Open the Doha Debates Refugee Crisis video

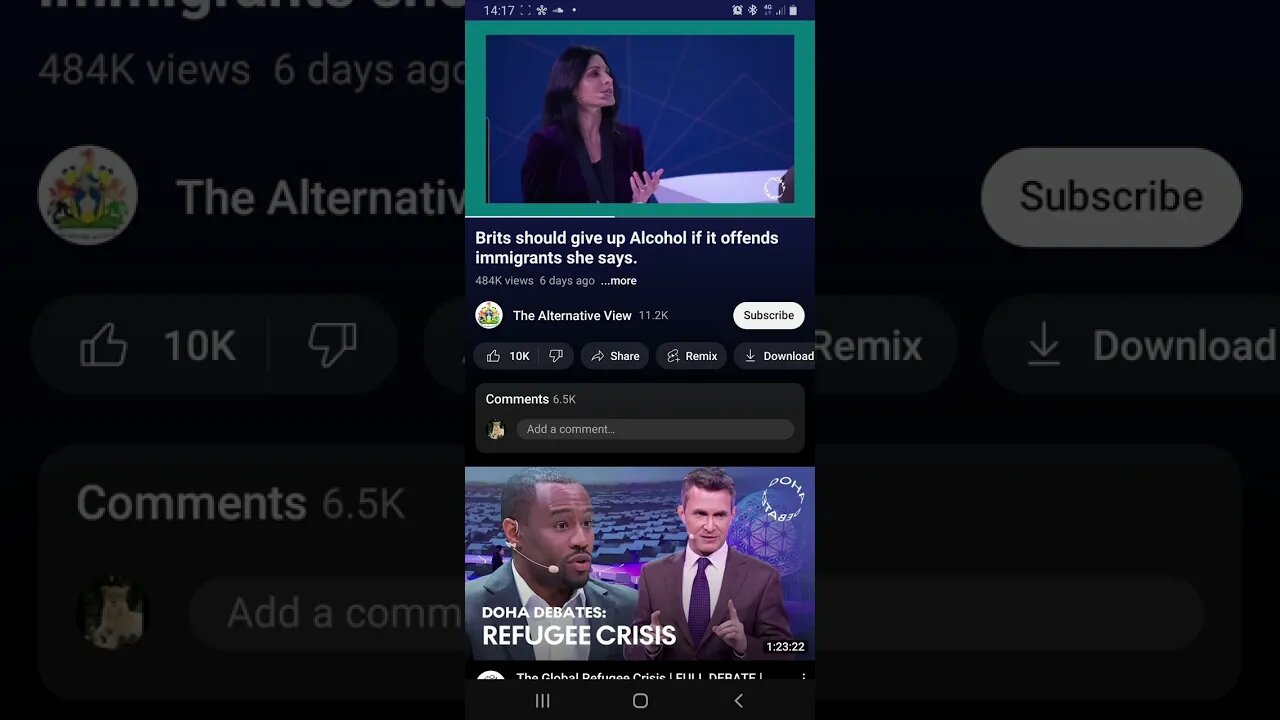click(640, 563)
